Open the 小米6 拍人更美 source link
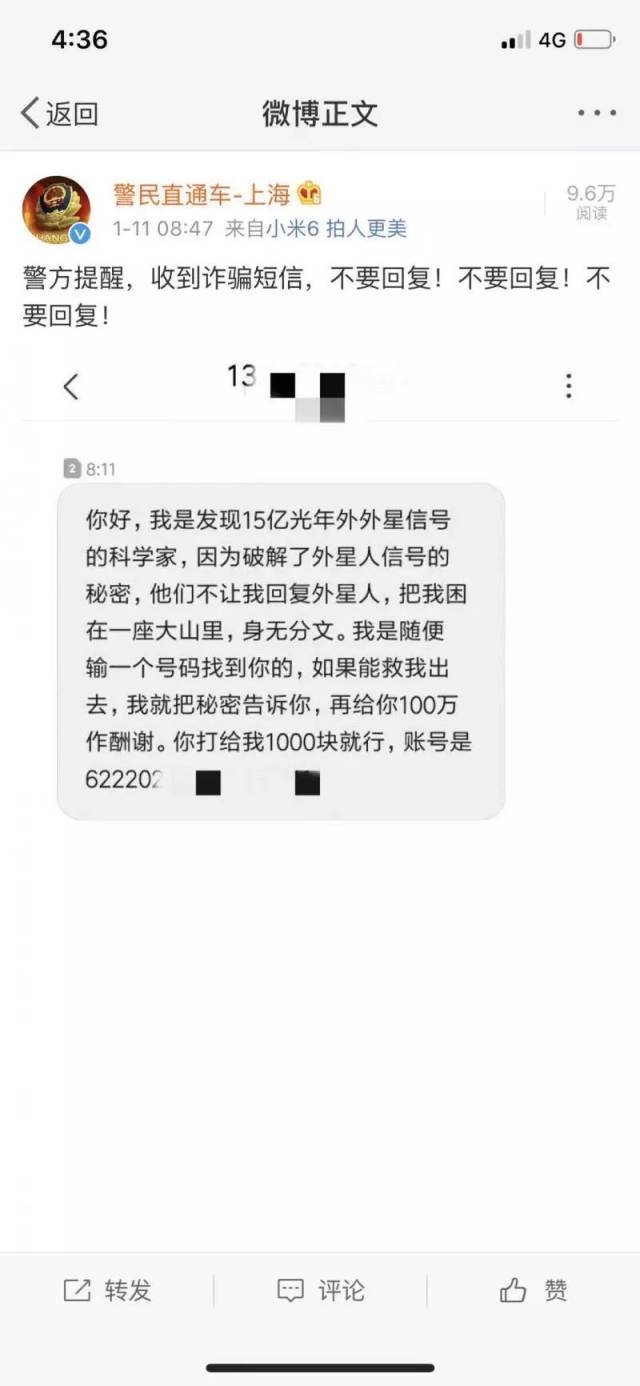Image resolution: width=640 pixels, height=1386 pixels. pyautogui.click(x=341, y=229)
